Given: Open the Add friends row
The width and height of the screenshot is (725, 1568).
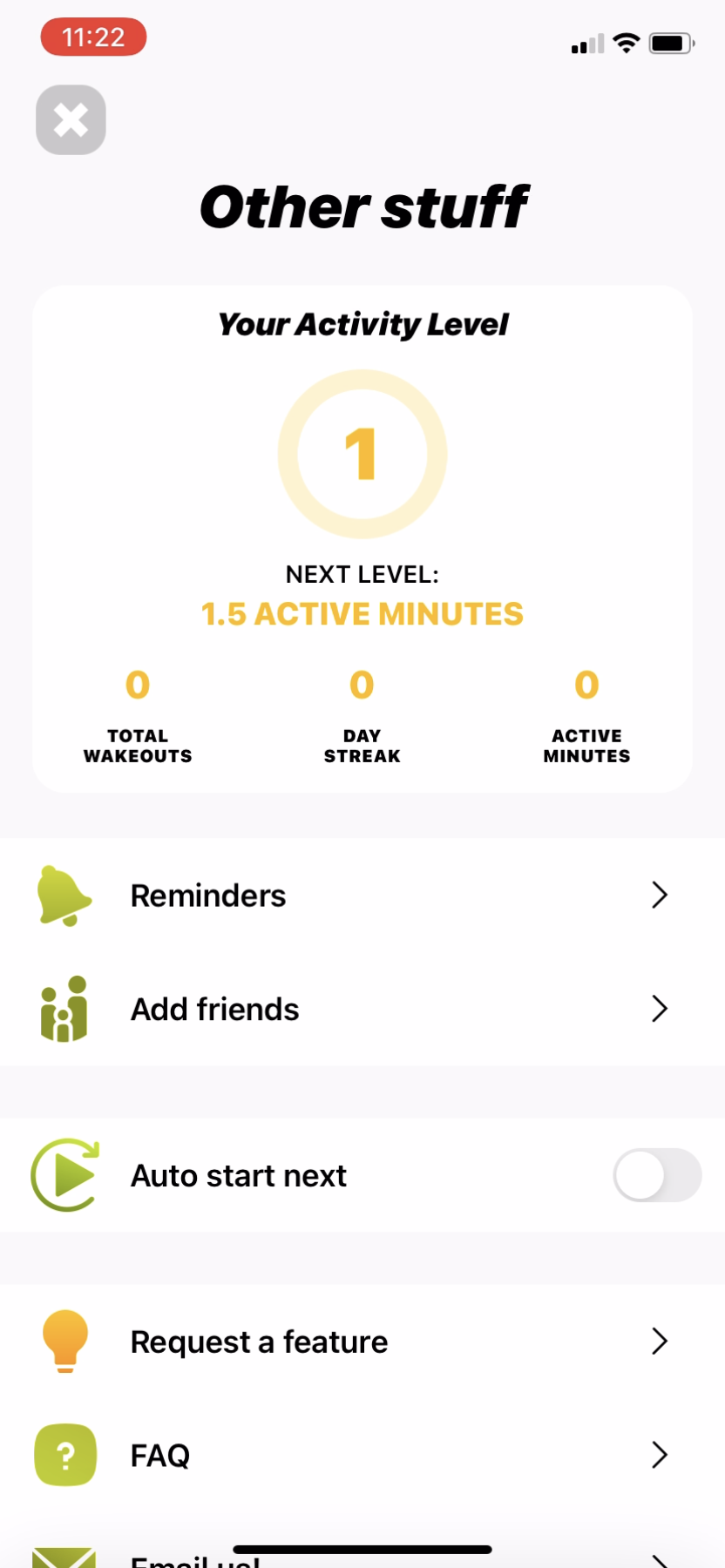Looking at the screenshot, I should [362, 1009].
